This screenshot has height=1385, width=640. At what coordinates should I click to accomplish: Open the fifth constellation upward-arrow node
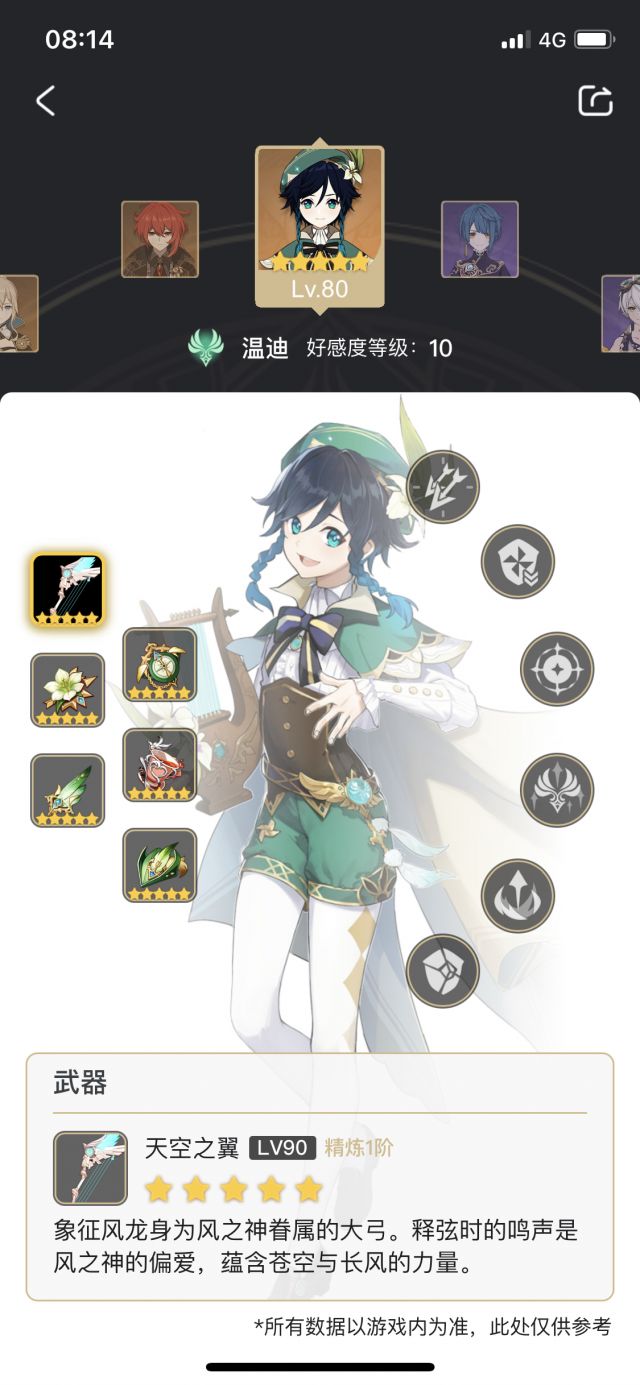[518, 896]
